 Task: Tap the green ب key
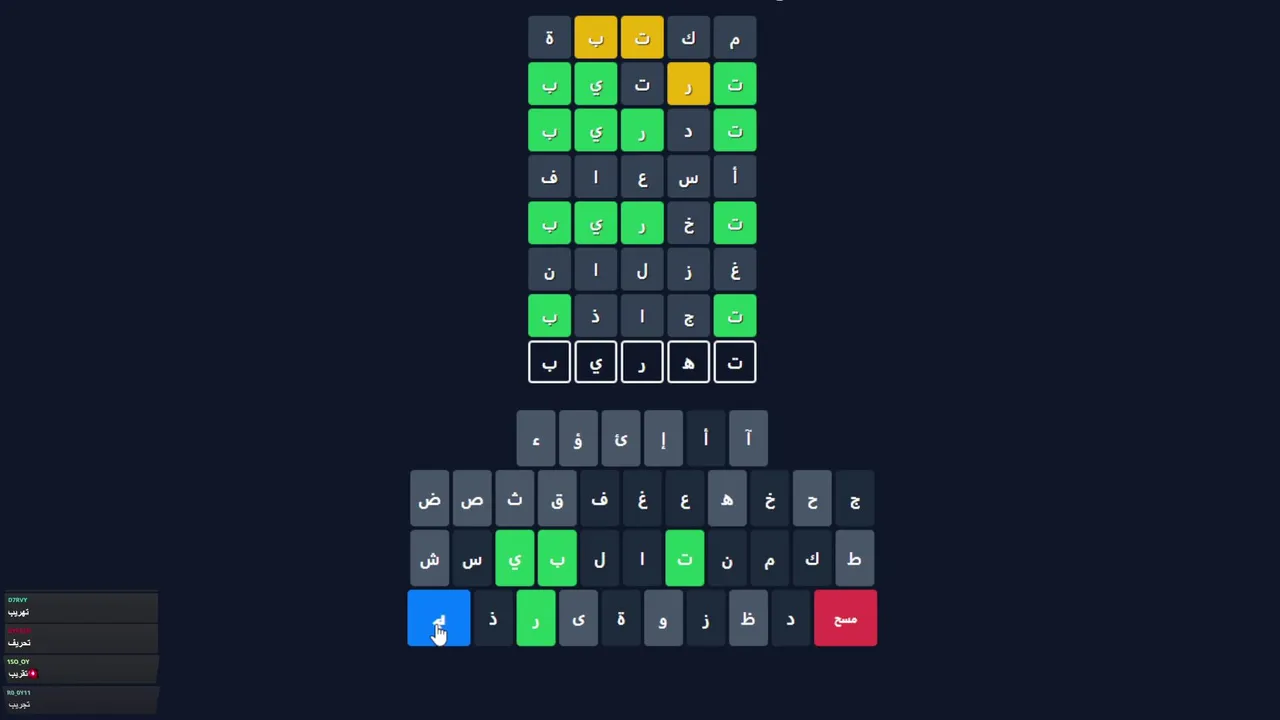pos(557,559)
